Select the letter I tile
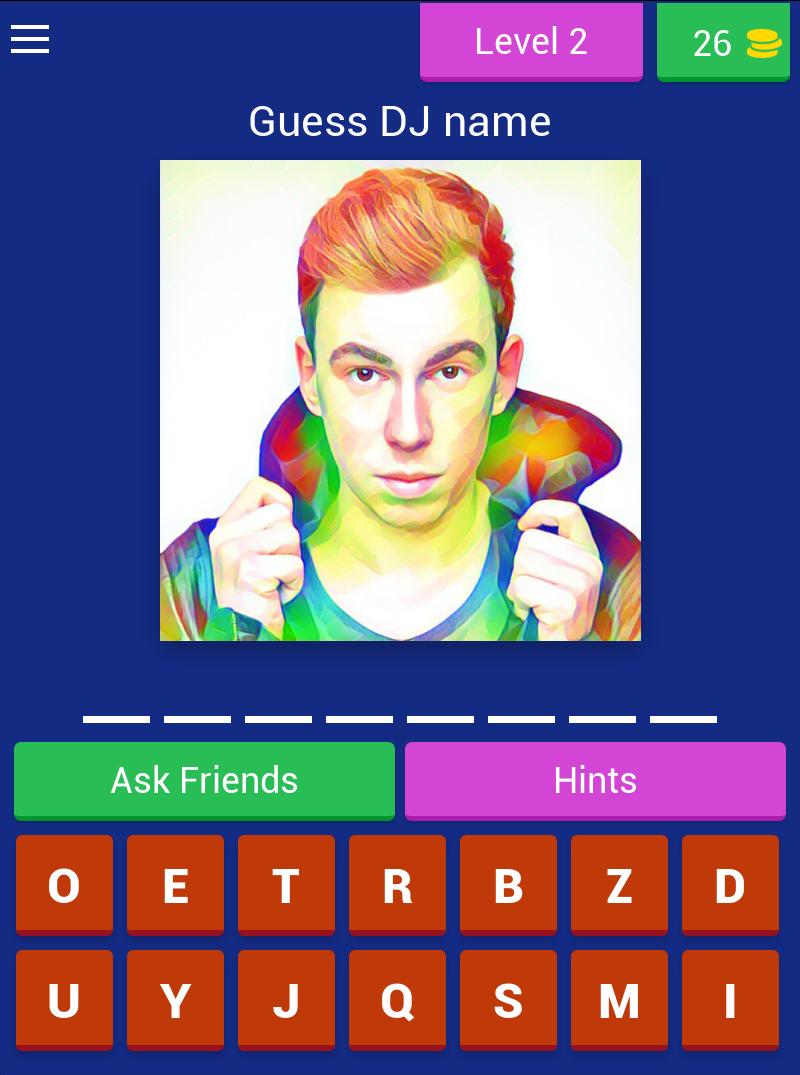Screen dimensions: 800x1075 tap(730, 1000)
